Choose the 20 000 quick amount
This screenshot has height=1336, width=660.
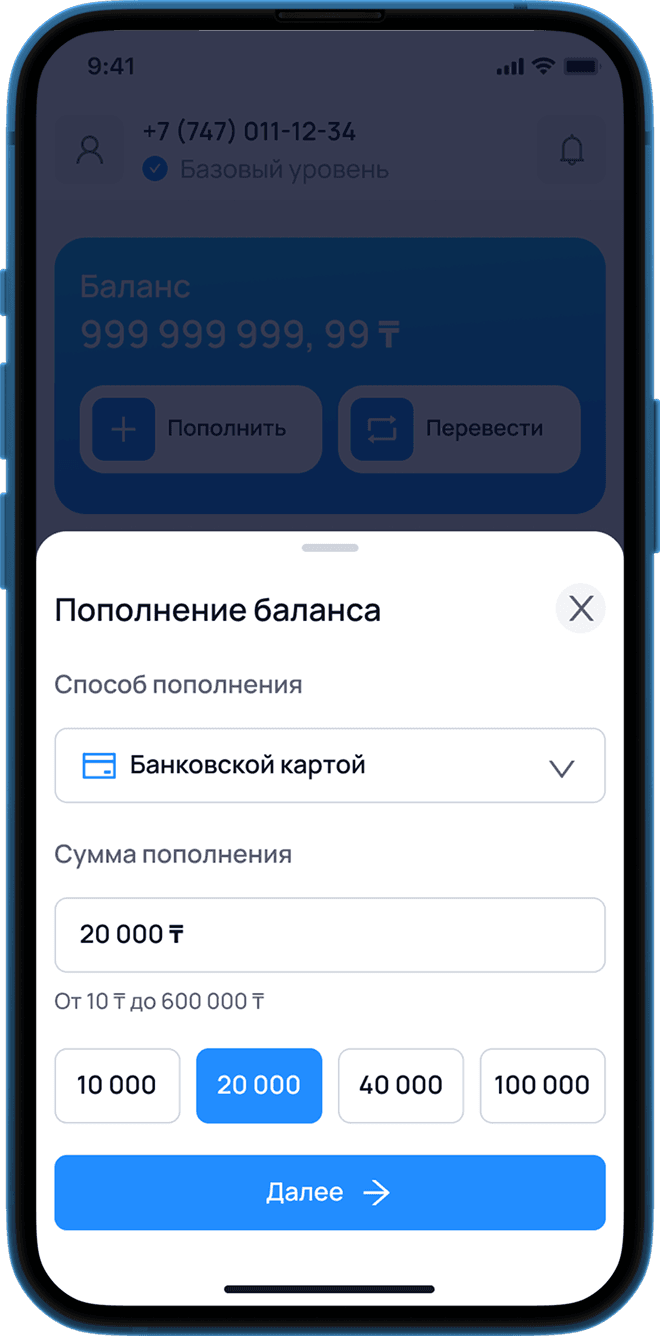coord(259,1085)
